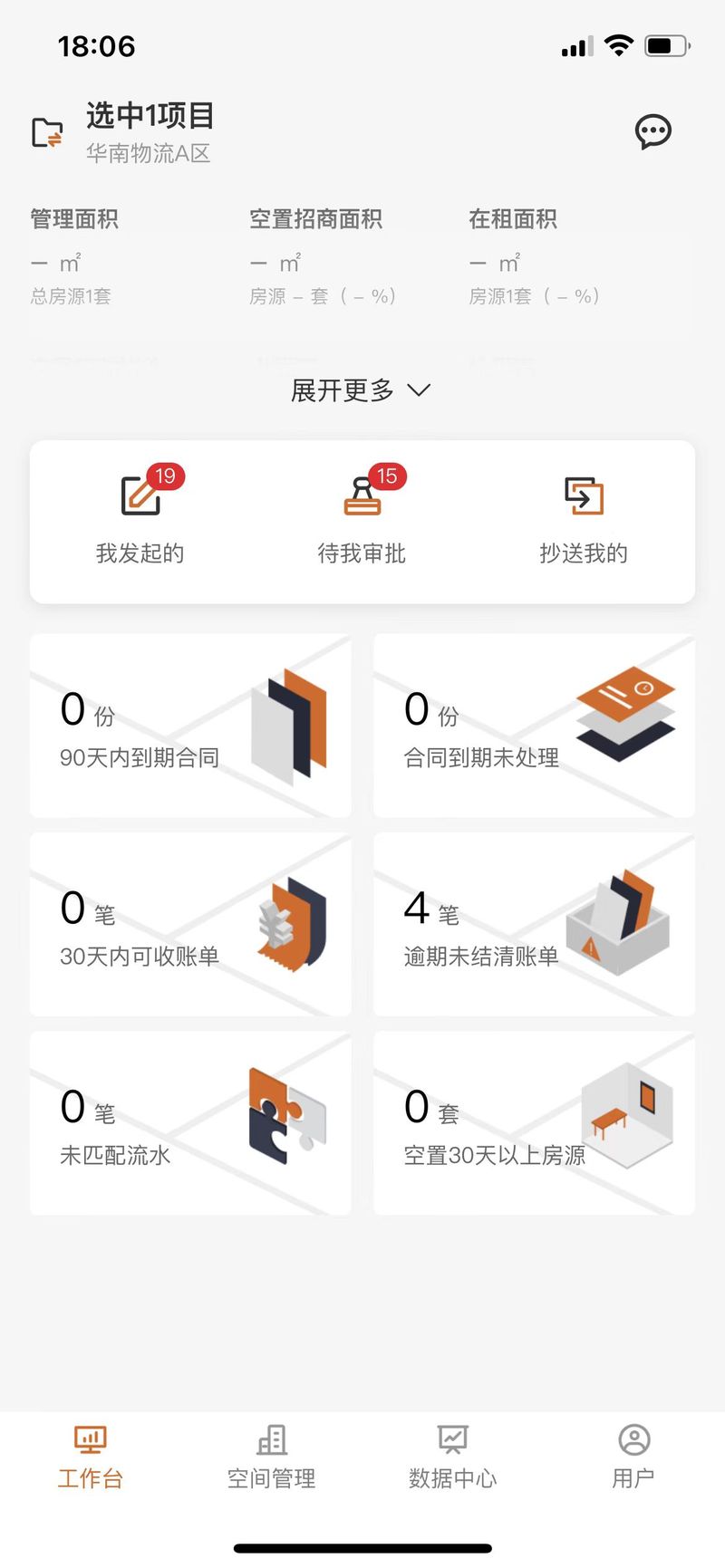Switch to the 数据中心 tab
The height and width of the screenshot is (1568, 725).
452,1457
